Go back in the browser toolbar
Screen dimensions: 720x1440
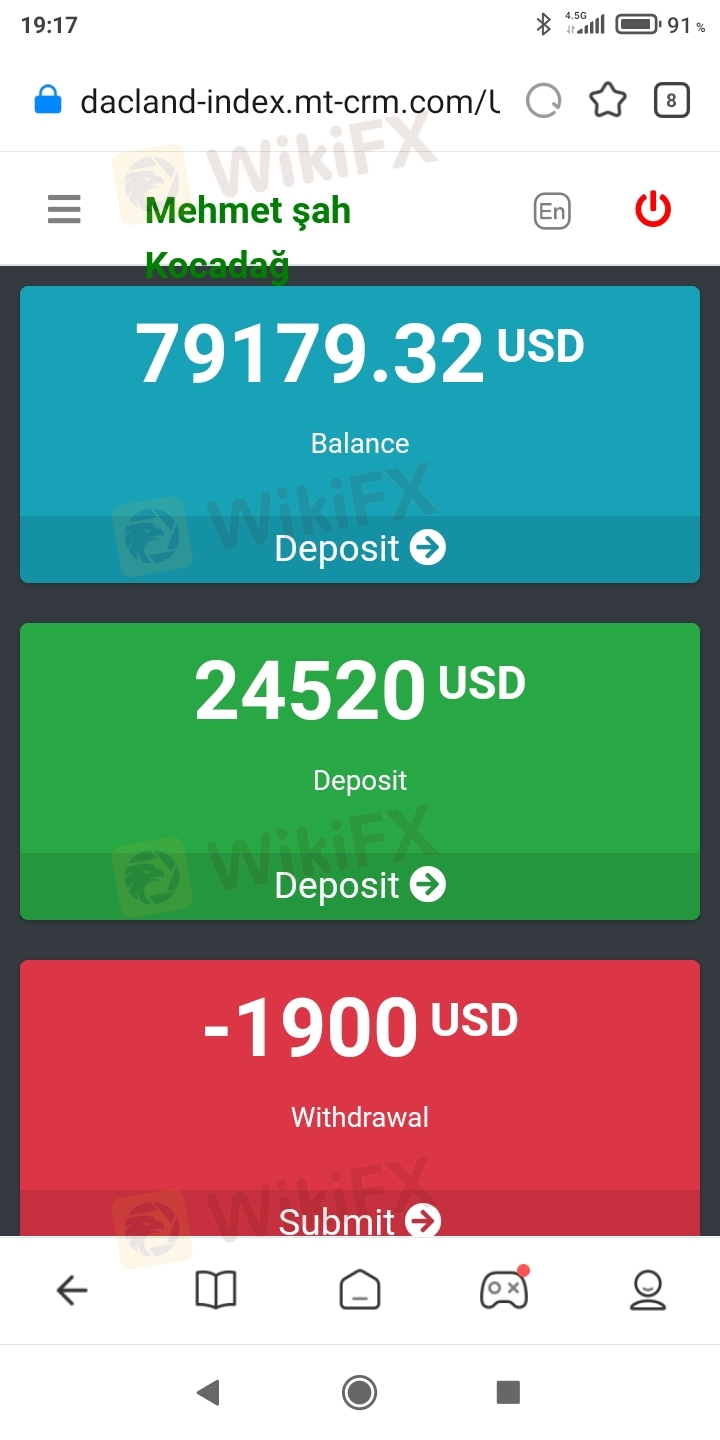[72, 1290]
